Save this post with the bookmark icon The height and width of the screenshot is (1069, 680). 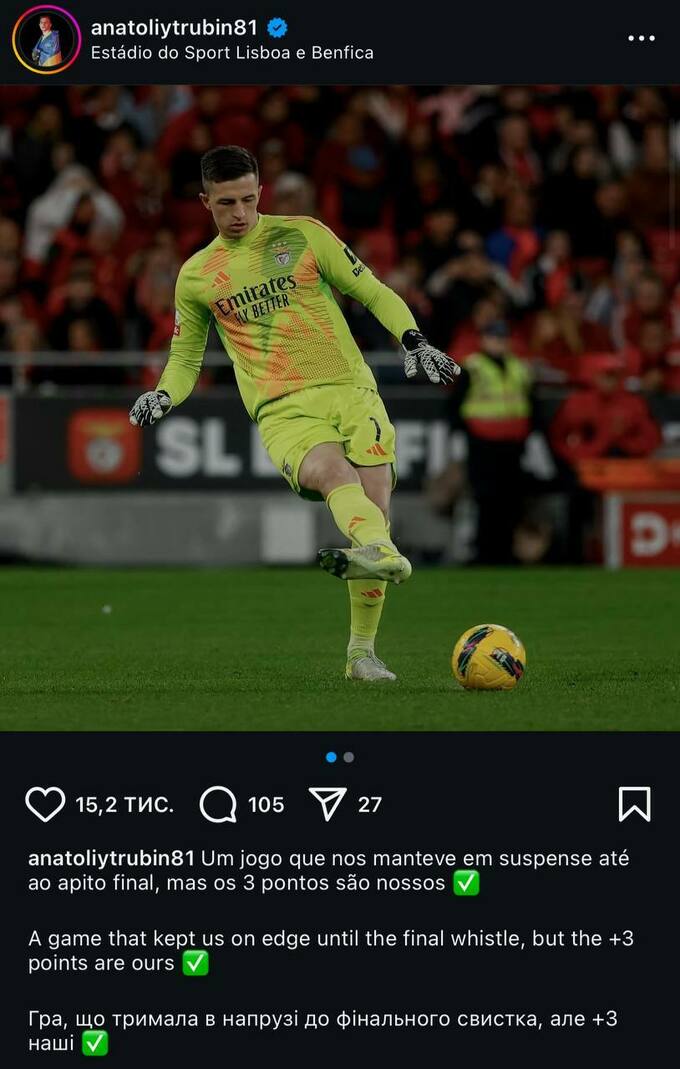tap(634, 804)
